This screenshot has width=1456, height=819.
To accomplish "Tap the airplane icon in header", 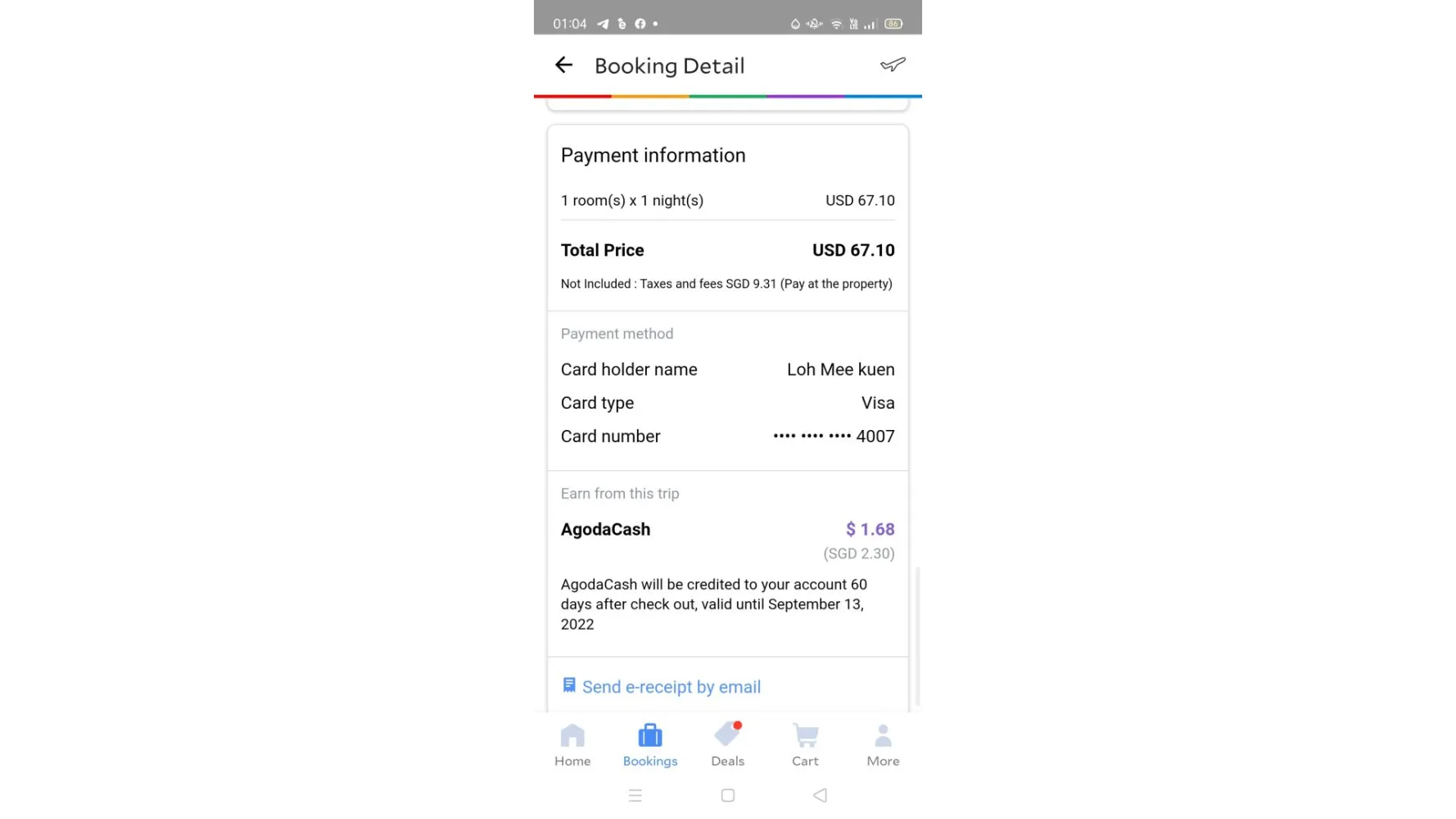I will [x=893, y=65].
